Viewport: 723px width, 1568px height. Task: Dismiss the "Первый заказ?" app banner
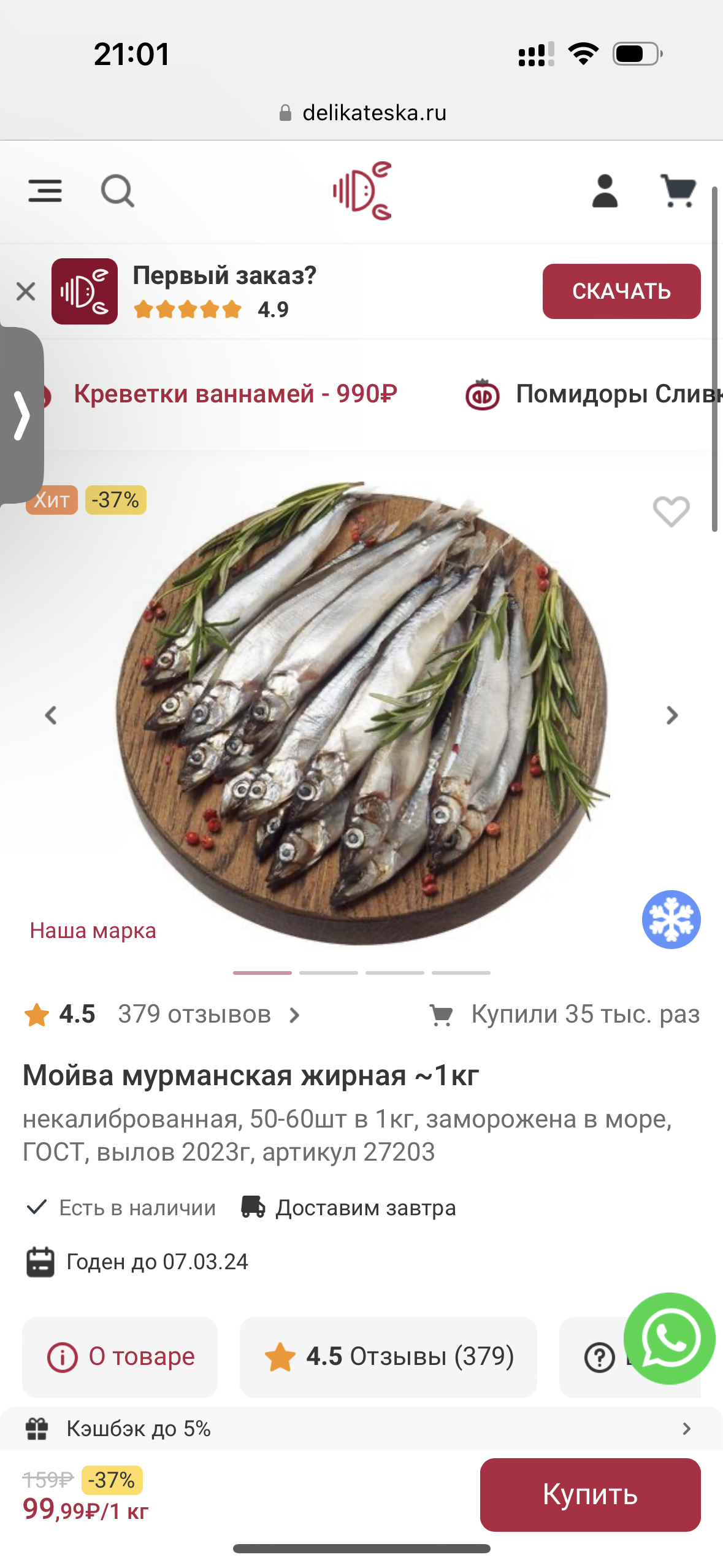coord(26,291)
